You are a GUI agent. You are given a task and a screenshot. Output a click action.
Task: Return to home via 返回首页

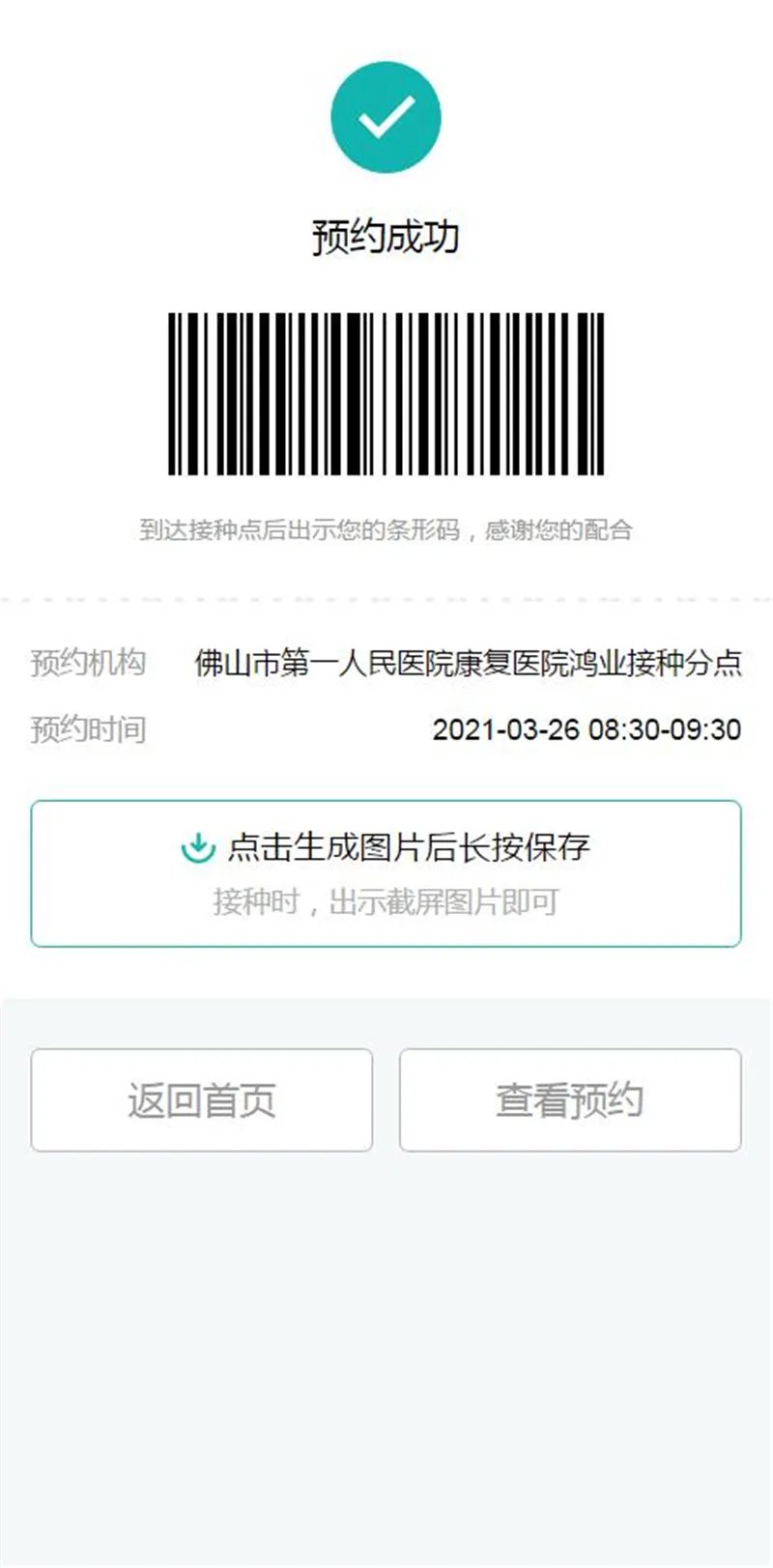201,1099
